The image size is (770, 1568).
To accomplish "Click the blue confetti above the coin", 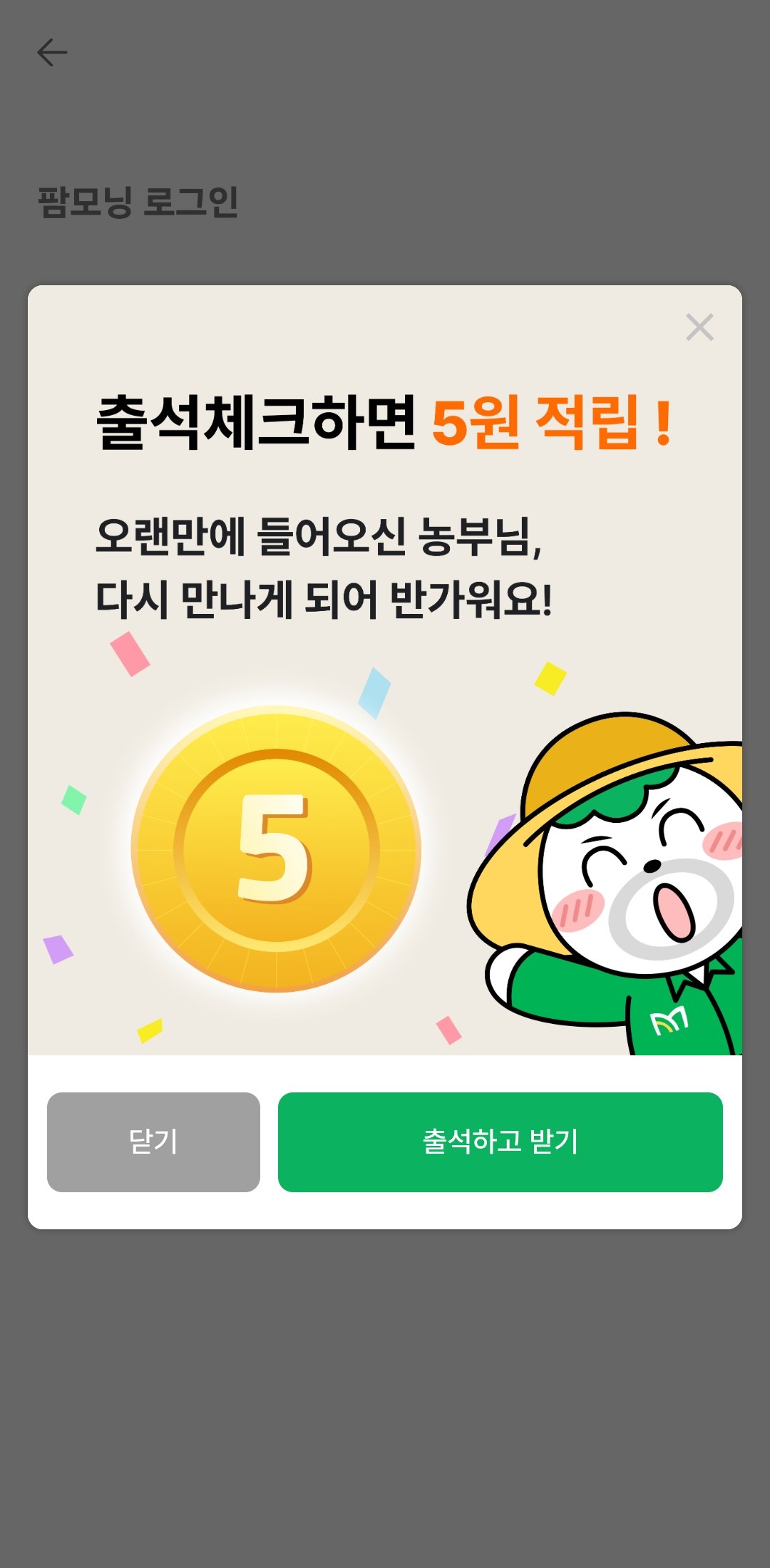I will [x=374, y=693].
